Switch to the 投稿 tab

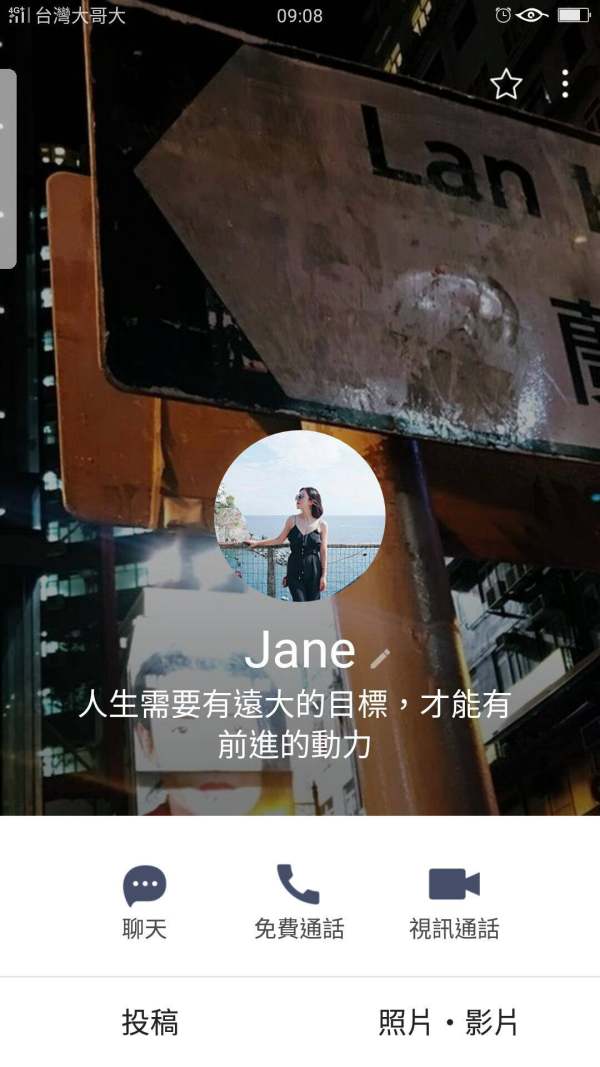pyautogui.click(x=150, y=1022)
